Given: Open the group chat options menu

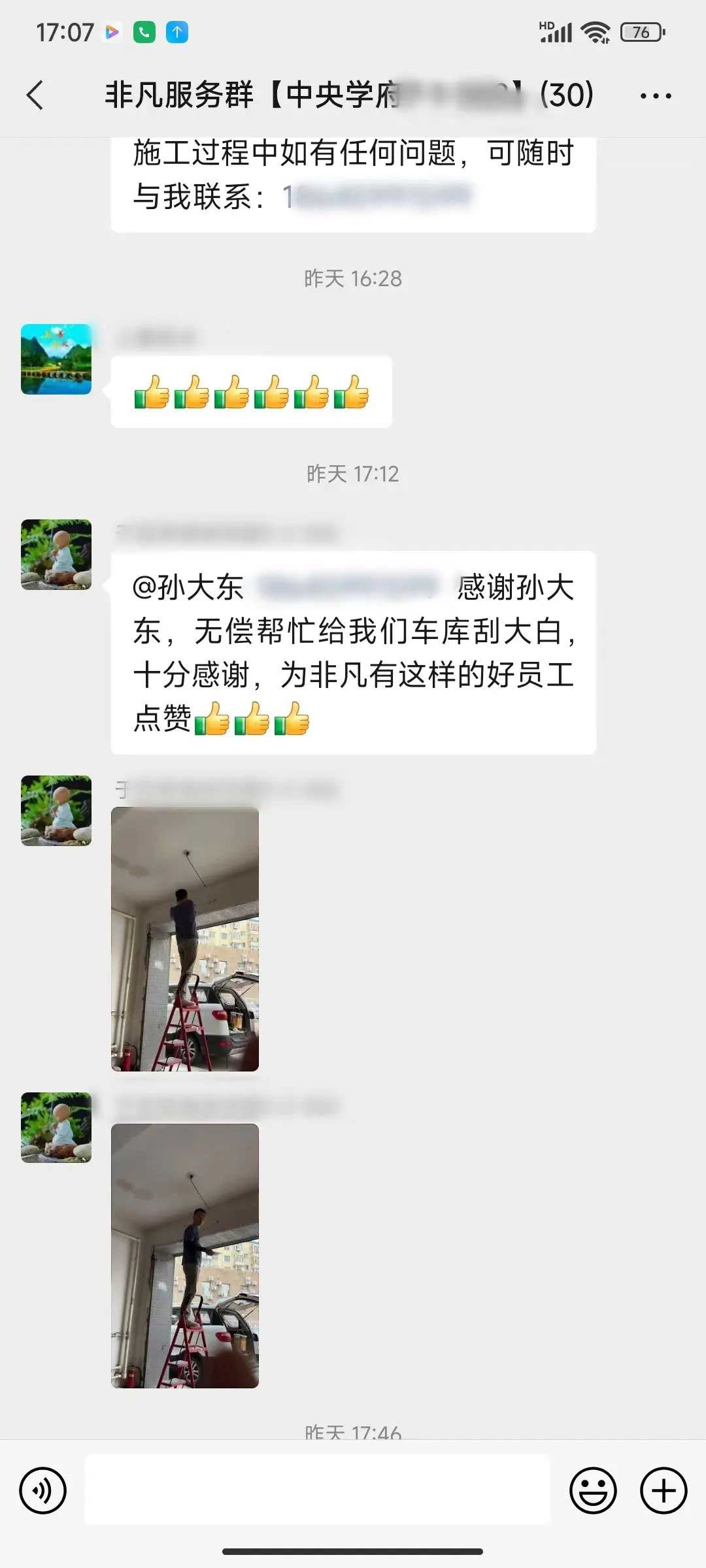Looking at the screenshot, I should tap(655, 96).
